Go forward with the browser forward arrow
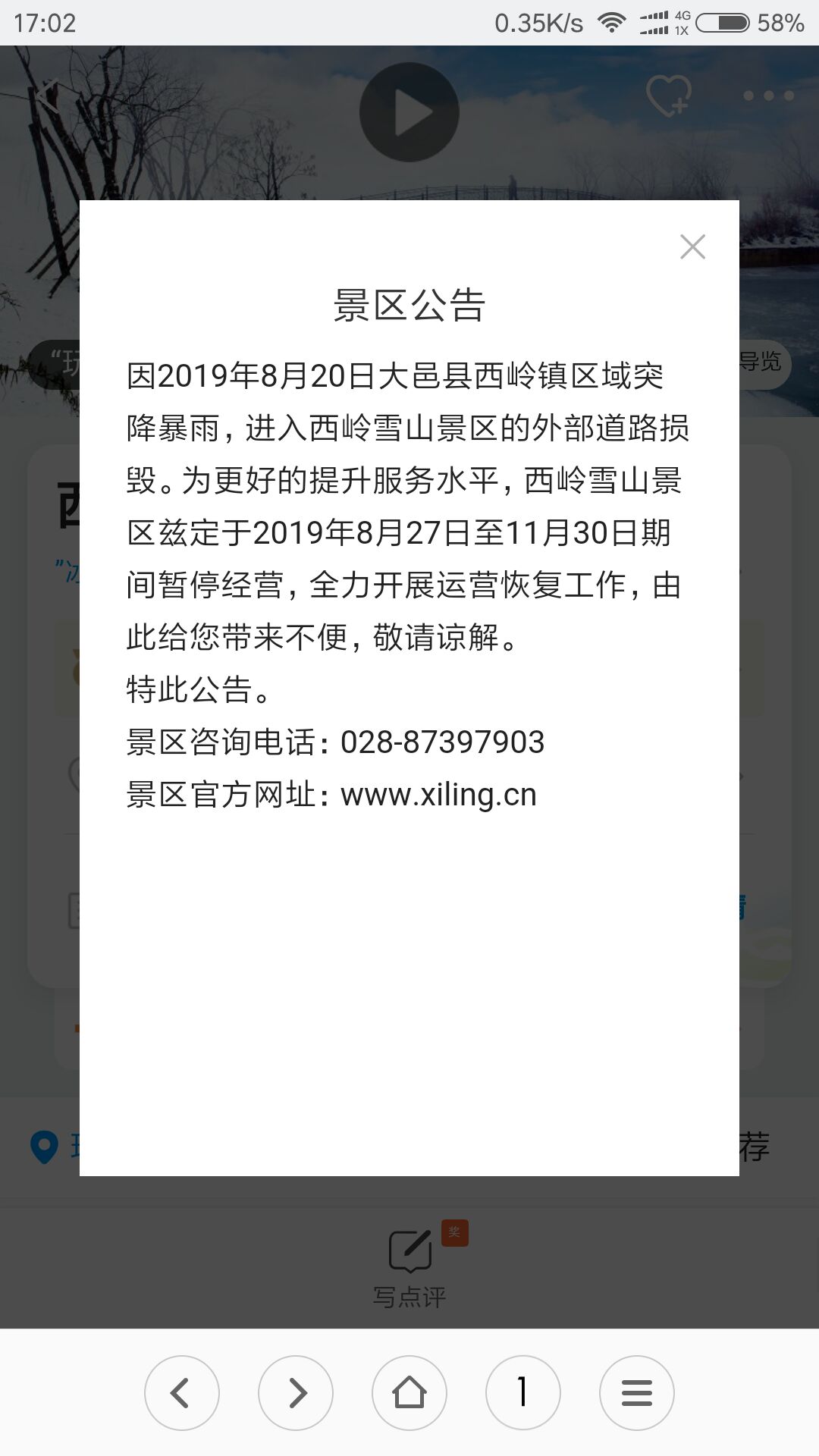The height and width of the screenshot is (1456, 819). coord(296,1392)
